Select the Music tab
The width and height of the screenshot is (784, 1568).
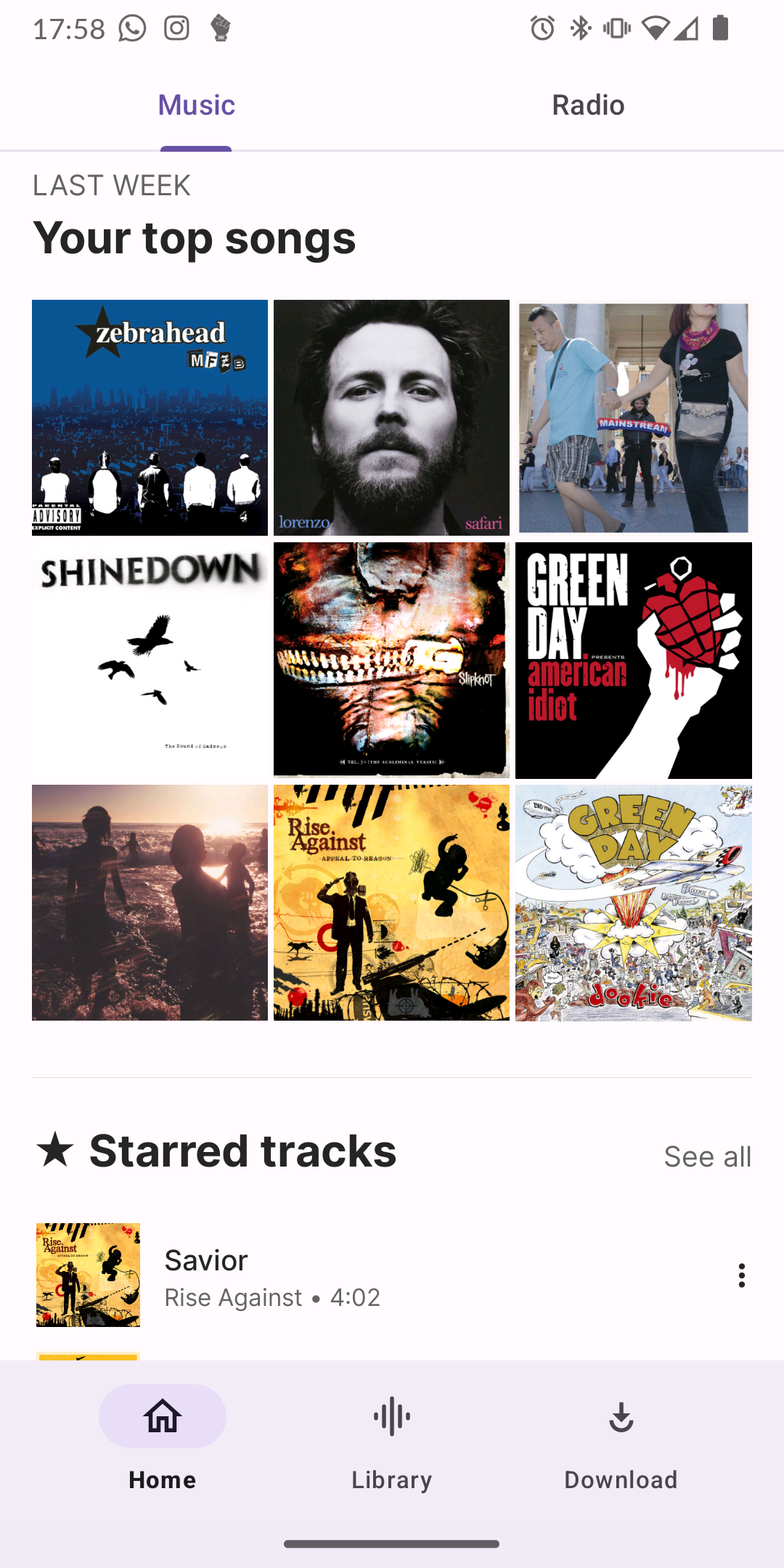(x=196, y=106)
